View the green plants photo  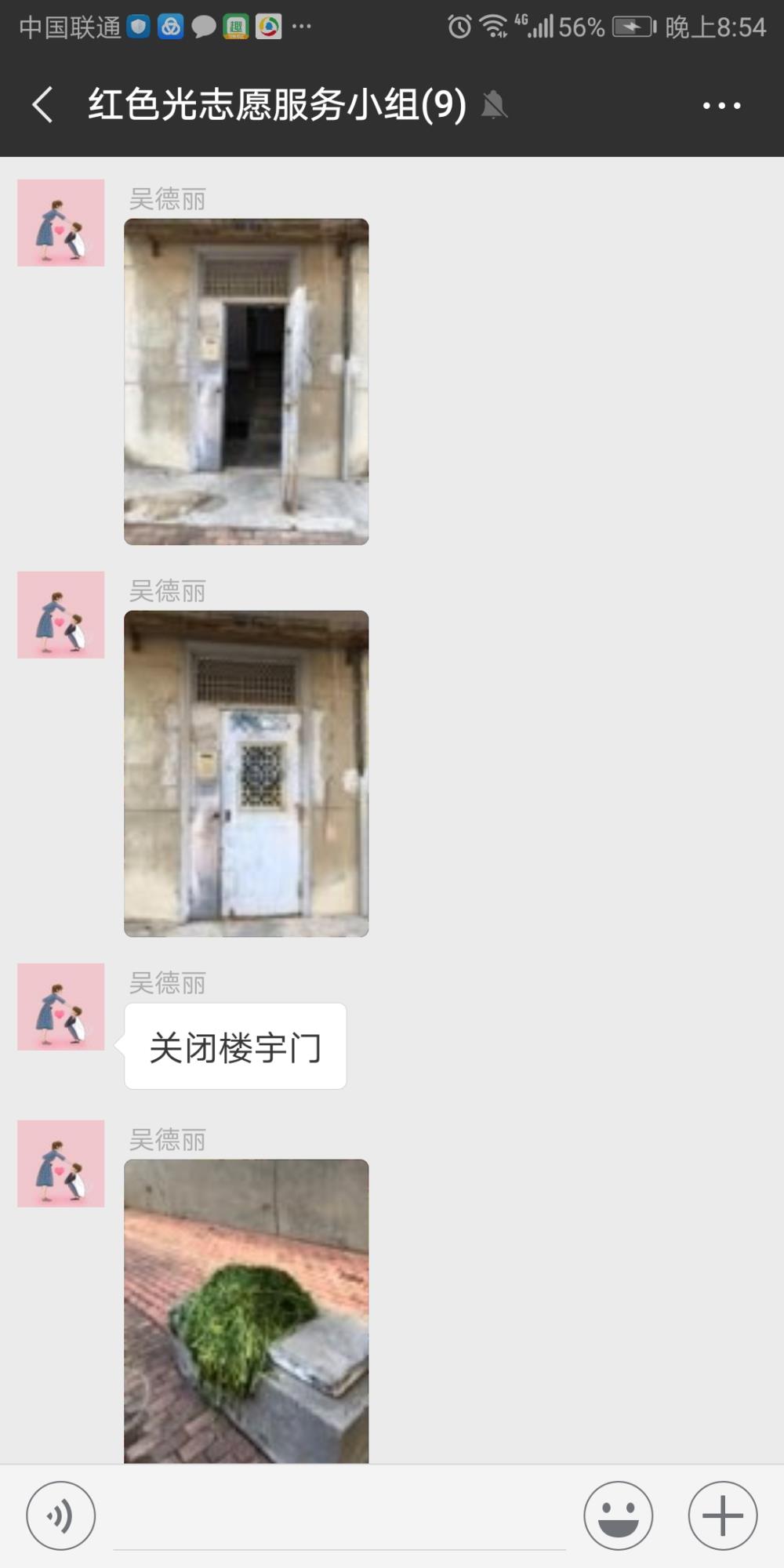click(x=246, y=1311)
